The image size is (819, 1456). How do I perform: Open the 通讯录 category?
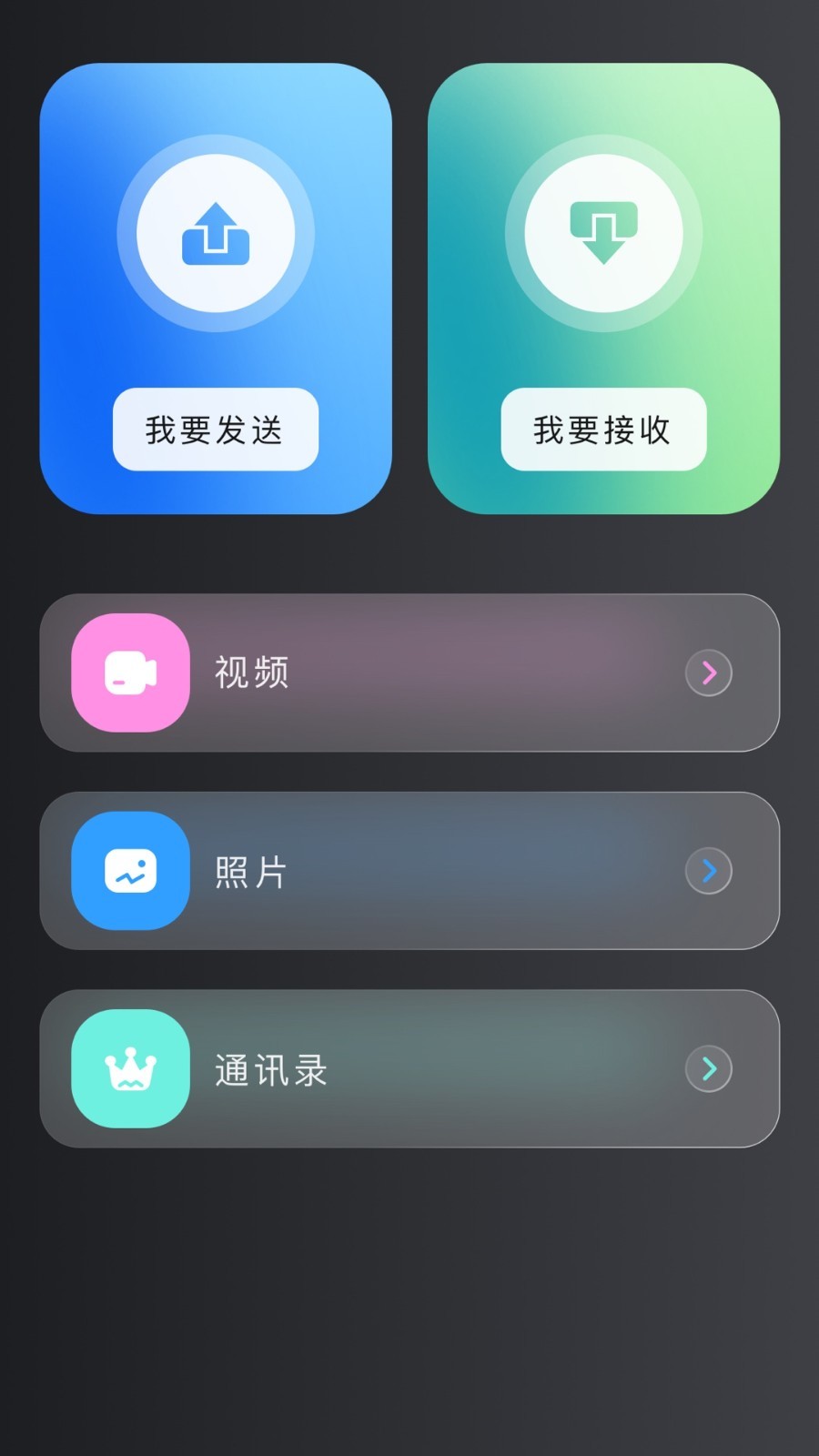(409, 1069)
